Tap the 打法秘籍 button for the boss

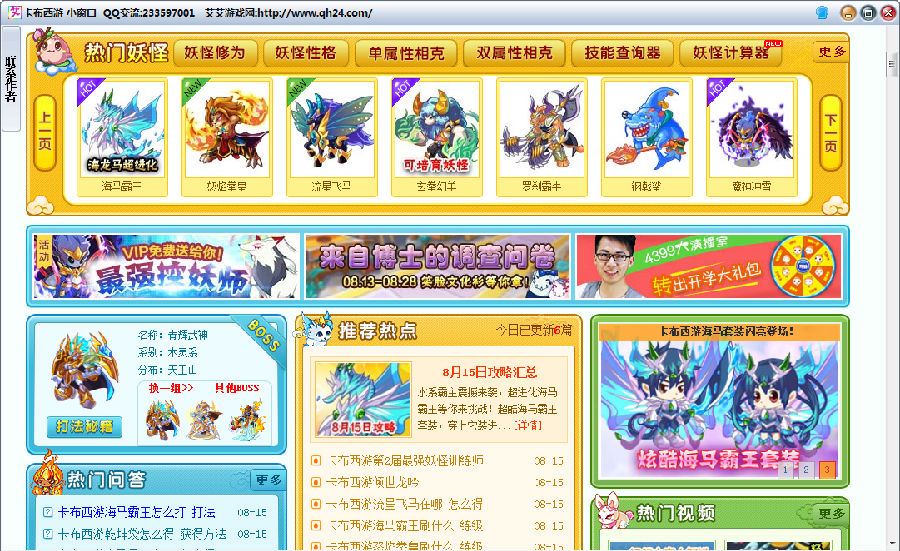84,426
